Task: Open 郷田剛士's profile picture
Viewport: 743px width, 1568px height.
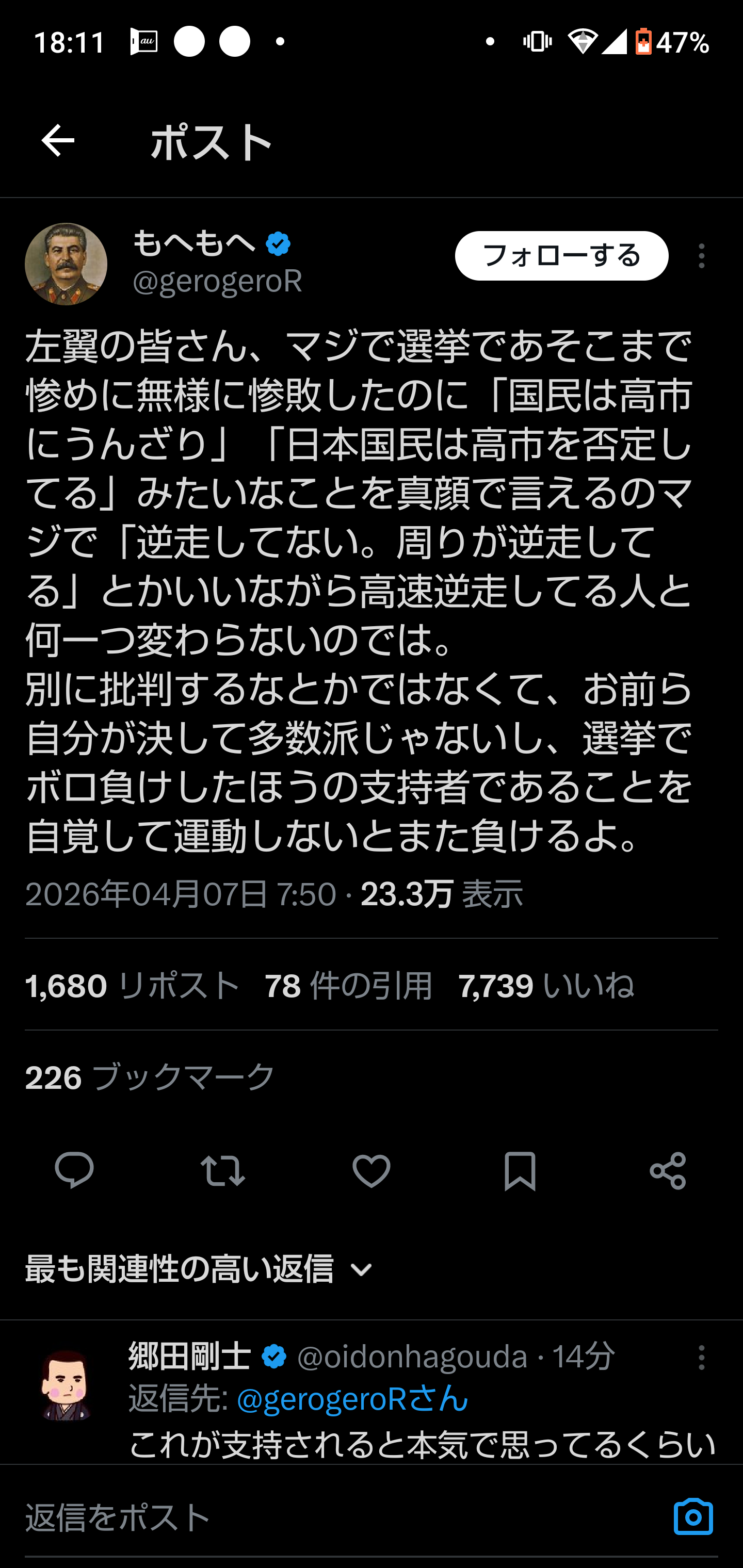Action: (66, 1385)
